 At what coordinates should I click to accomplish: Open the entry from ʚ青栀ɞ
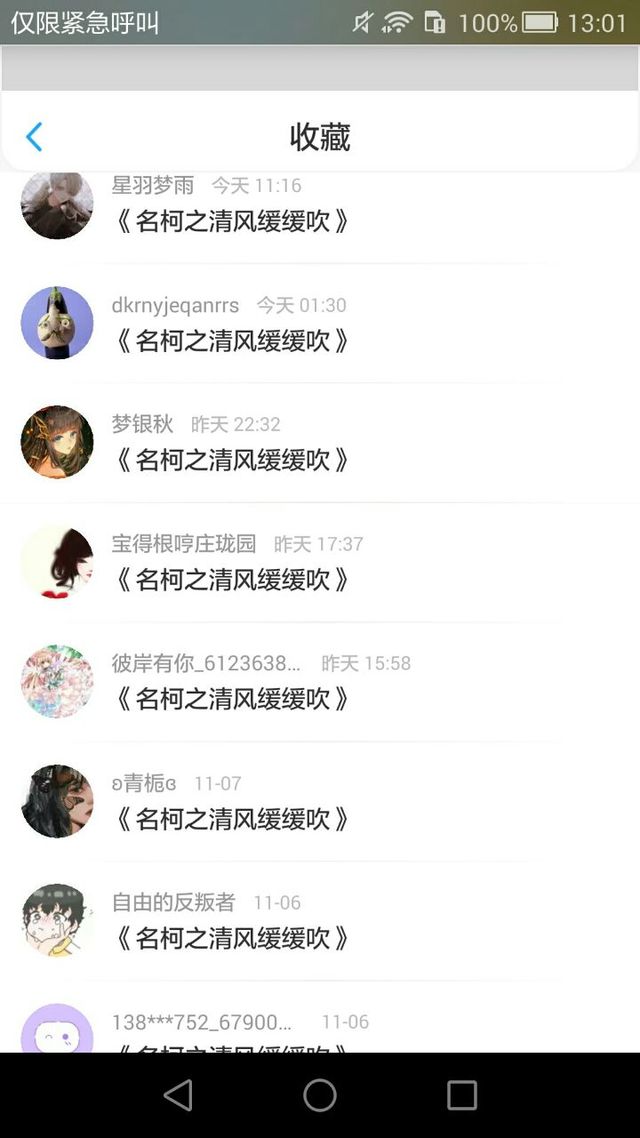[x=320, y=801]
